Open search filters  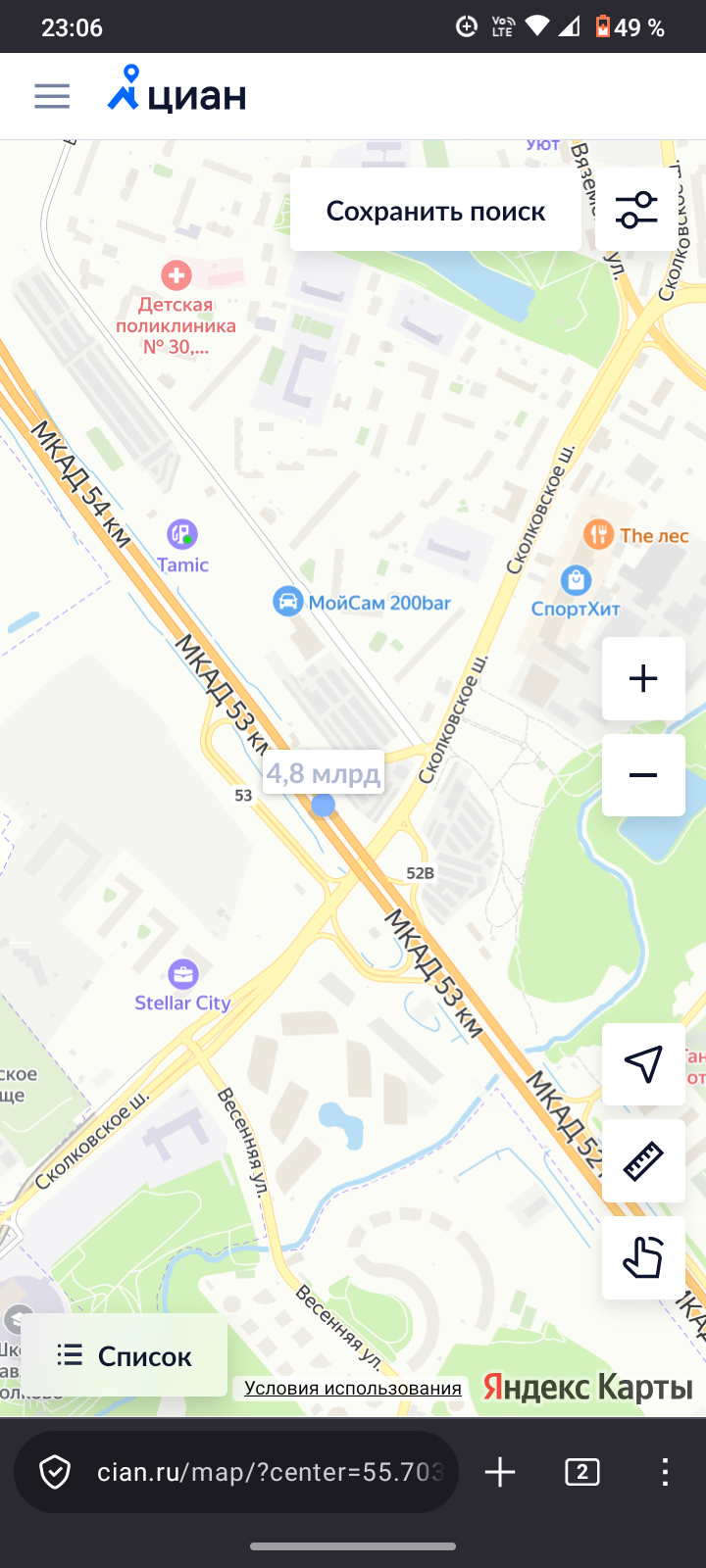coord(636,210)
